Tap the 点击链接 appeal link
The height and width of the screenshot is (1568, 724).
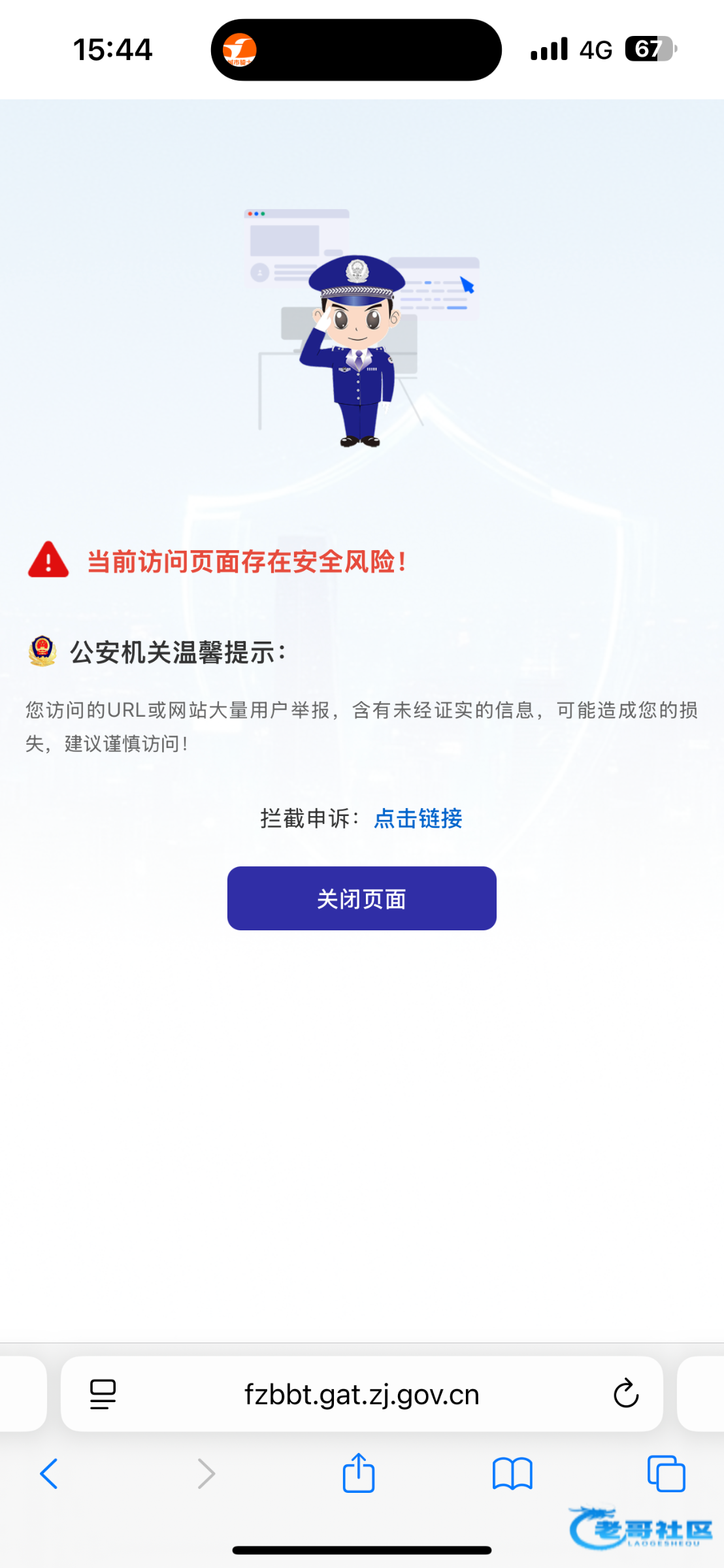click(418, 818)
